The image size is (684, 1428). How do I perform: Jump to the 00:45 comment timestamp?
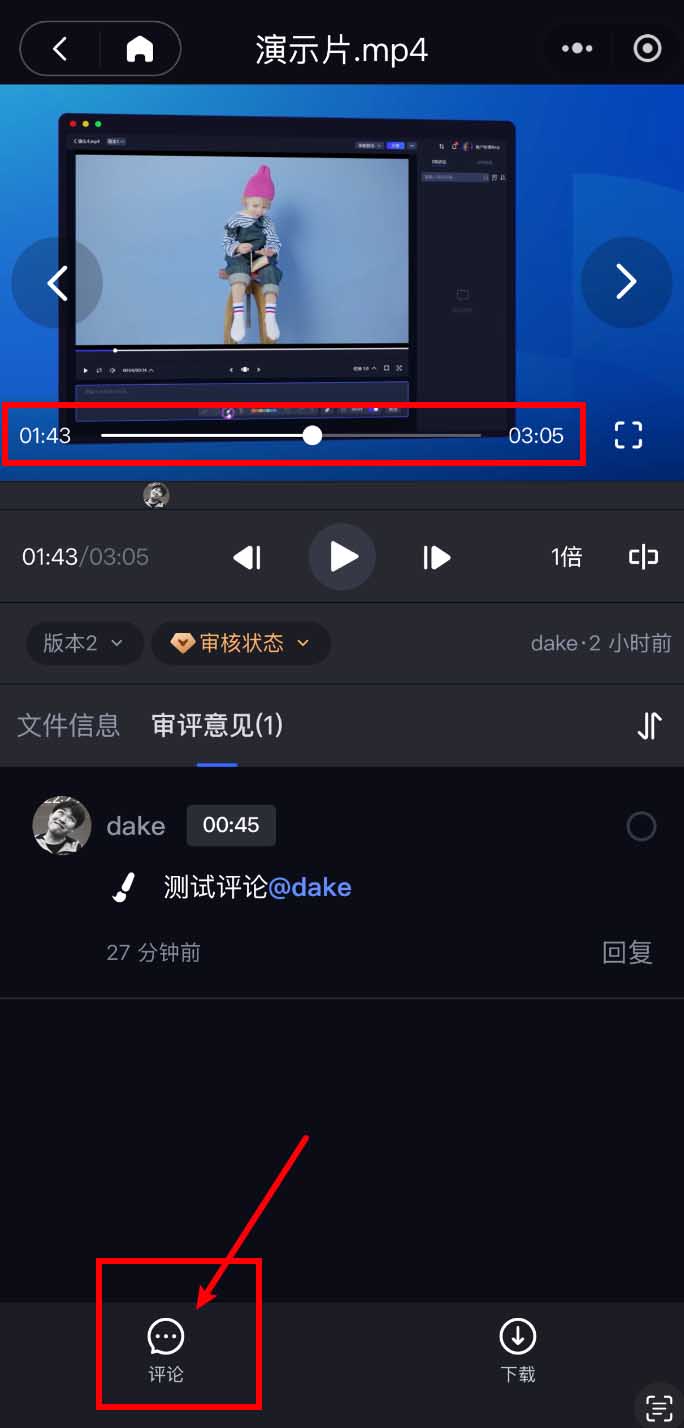click(x=231, y=825)
